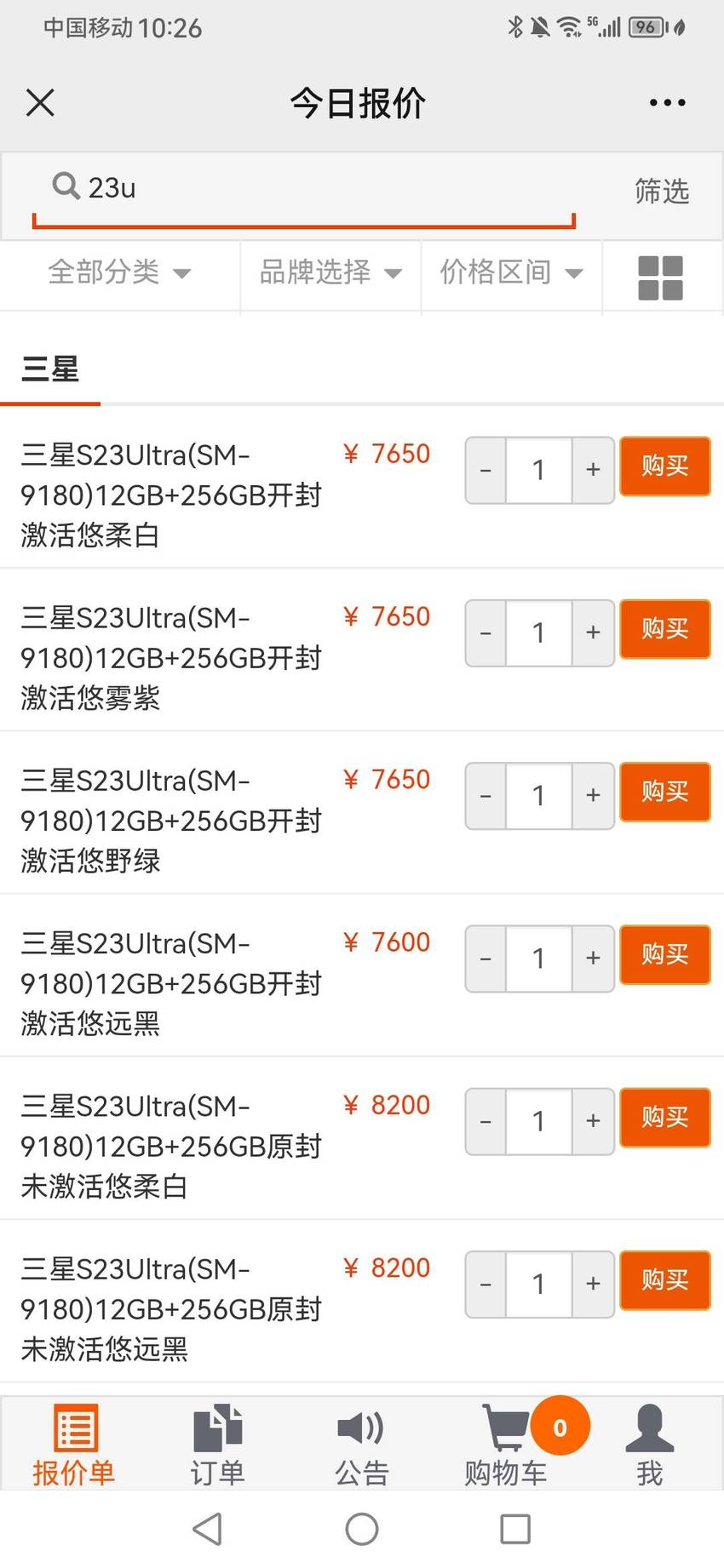
Task: Expand the 全部分类 dropdown
Action: pos(119,272)
